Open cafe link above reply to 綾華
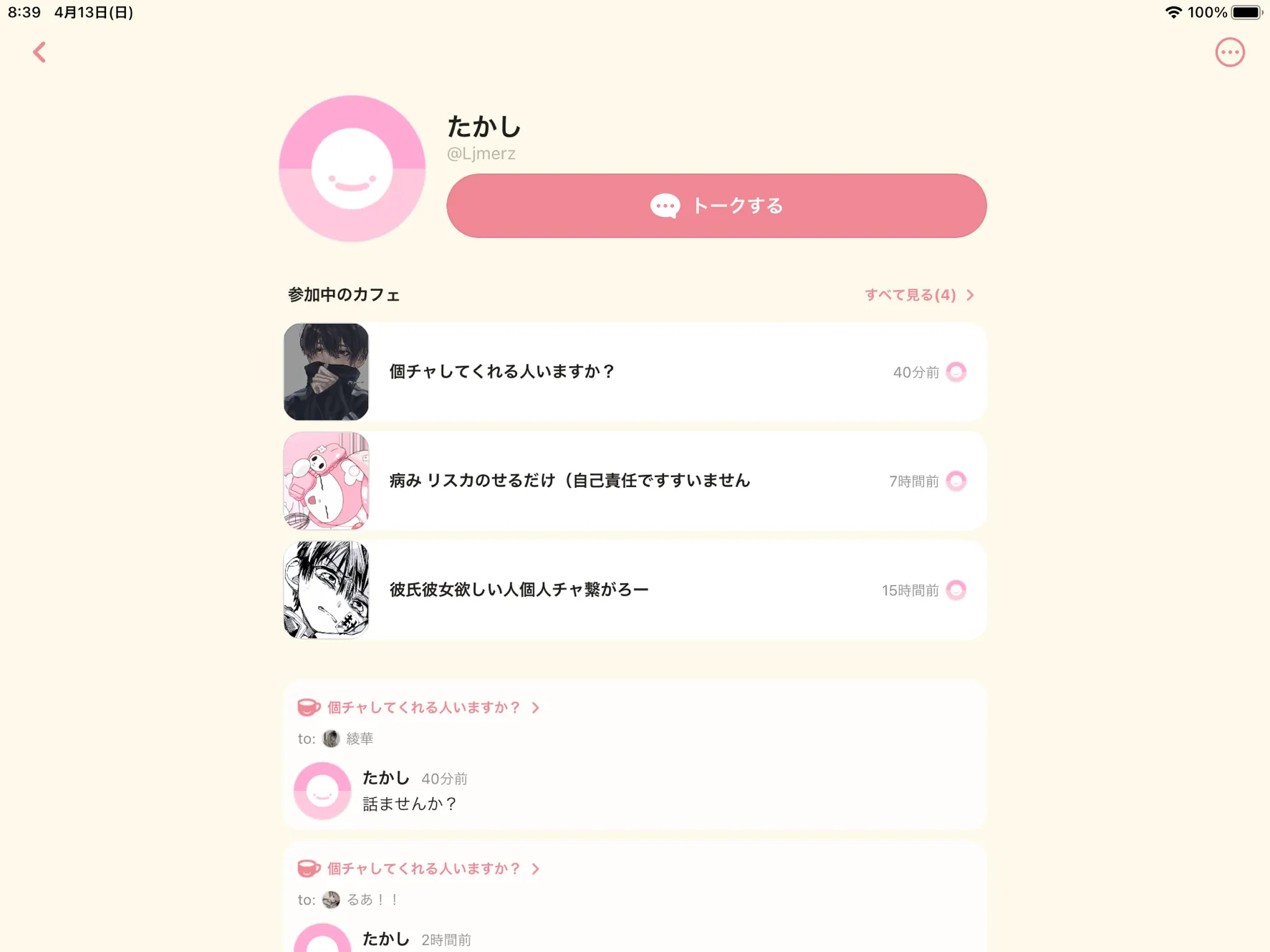Viewport: 1270px width, 952px height. coord(423,708)
